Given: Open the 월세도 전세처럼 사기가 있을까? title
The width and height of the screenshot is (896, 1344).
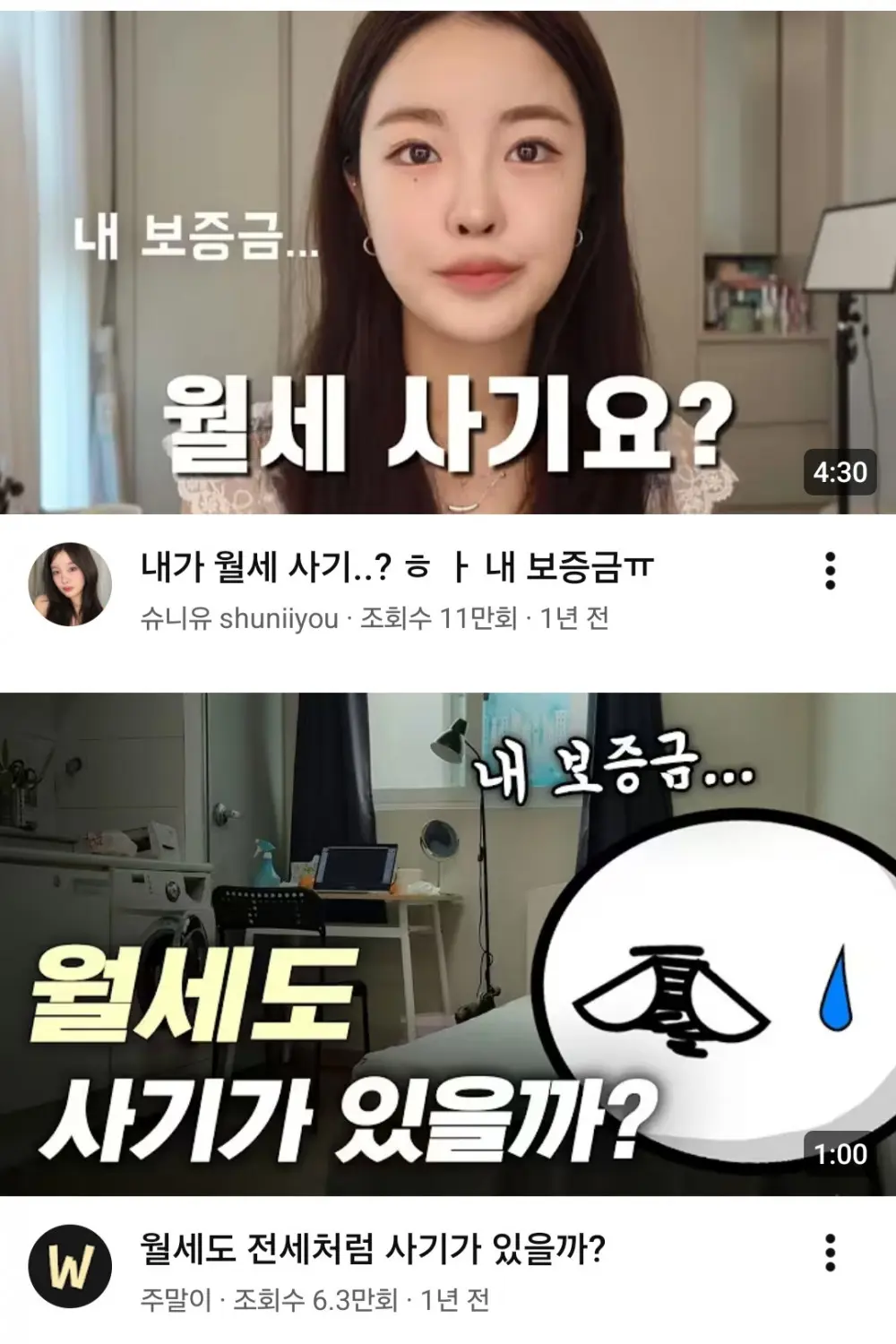Looking at the screenshot, I should pos(373,1249).
